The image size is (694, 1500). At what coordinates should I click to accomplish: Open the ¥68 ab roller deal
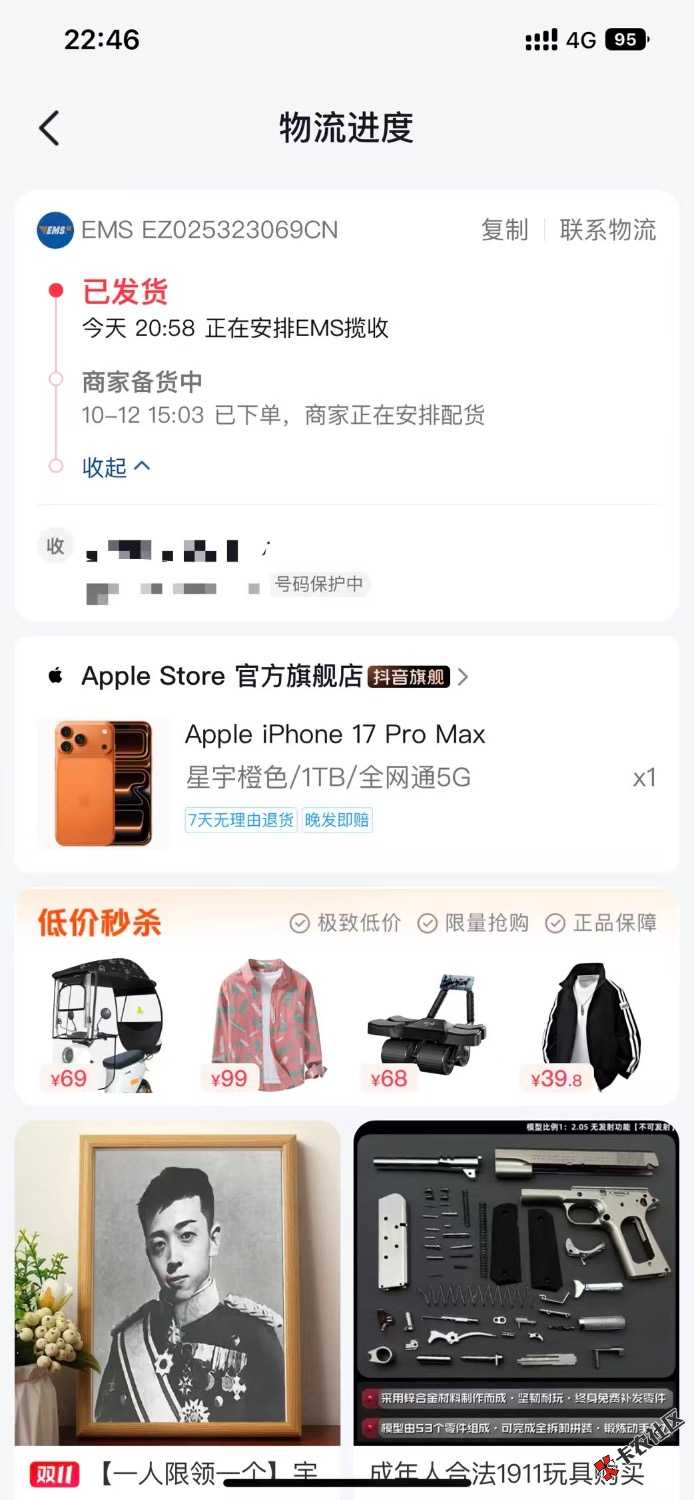[x=426, y=1025]
